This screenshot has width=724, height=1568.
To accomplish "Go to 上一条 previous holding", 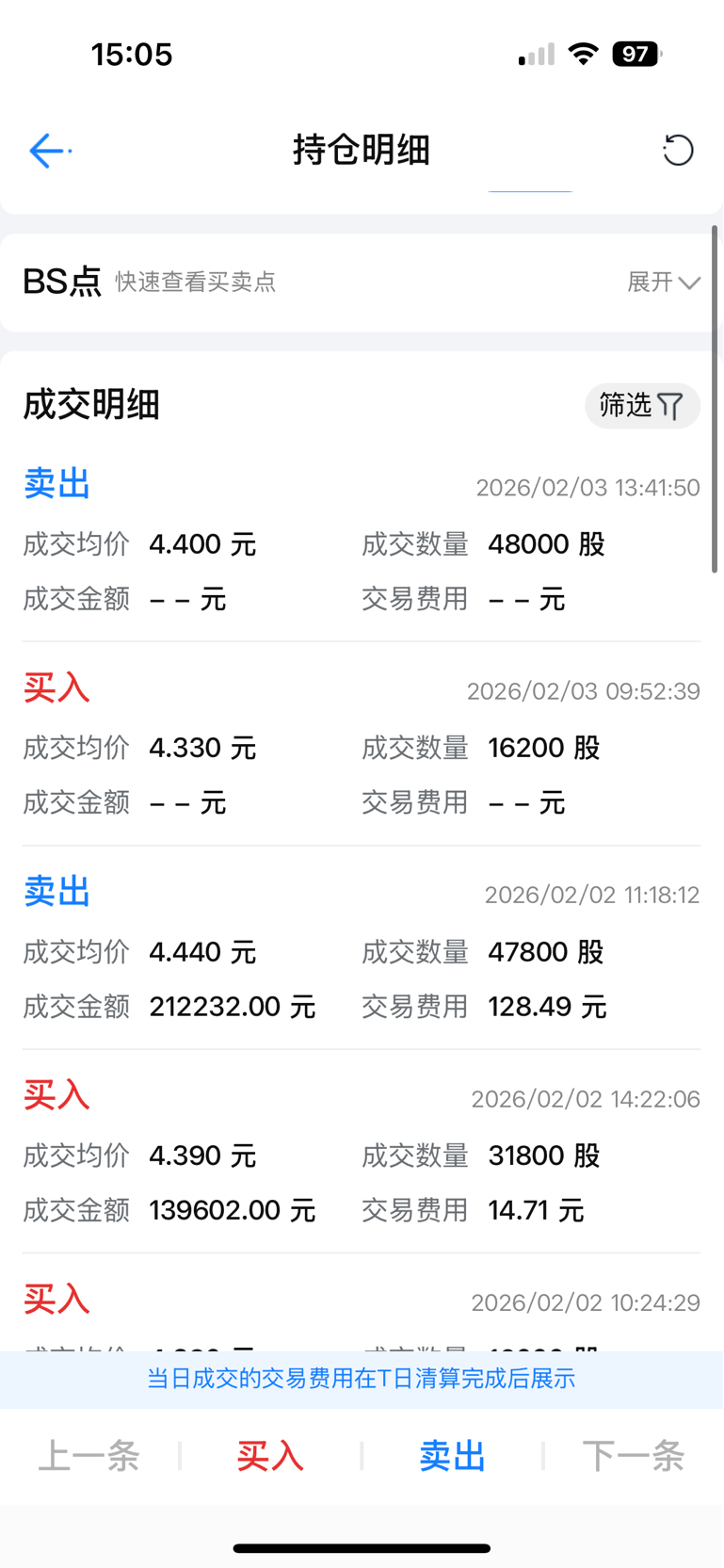I will pyautogui.click(x=88, y=1456).
